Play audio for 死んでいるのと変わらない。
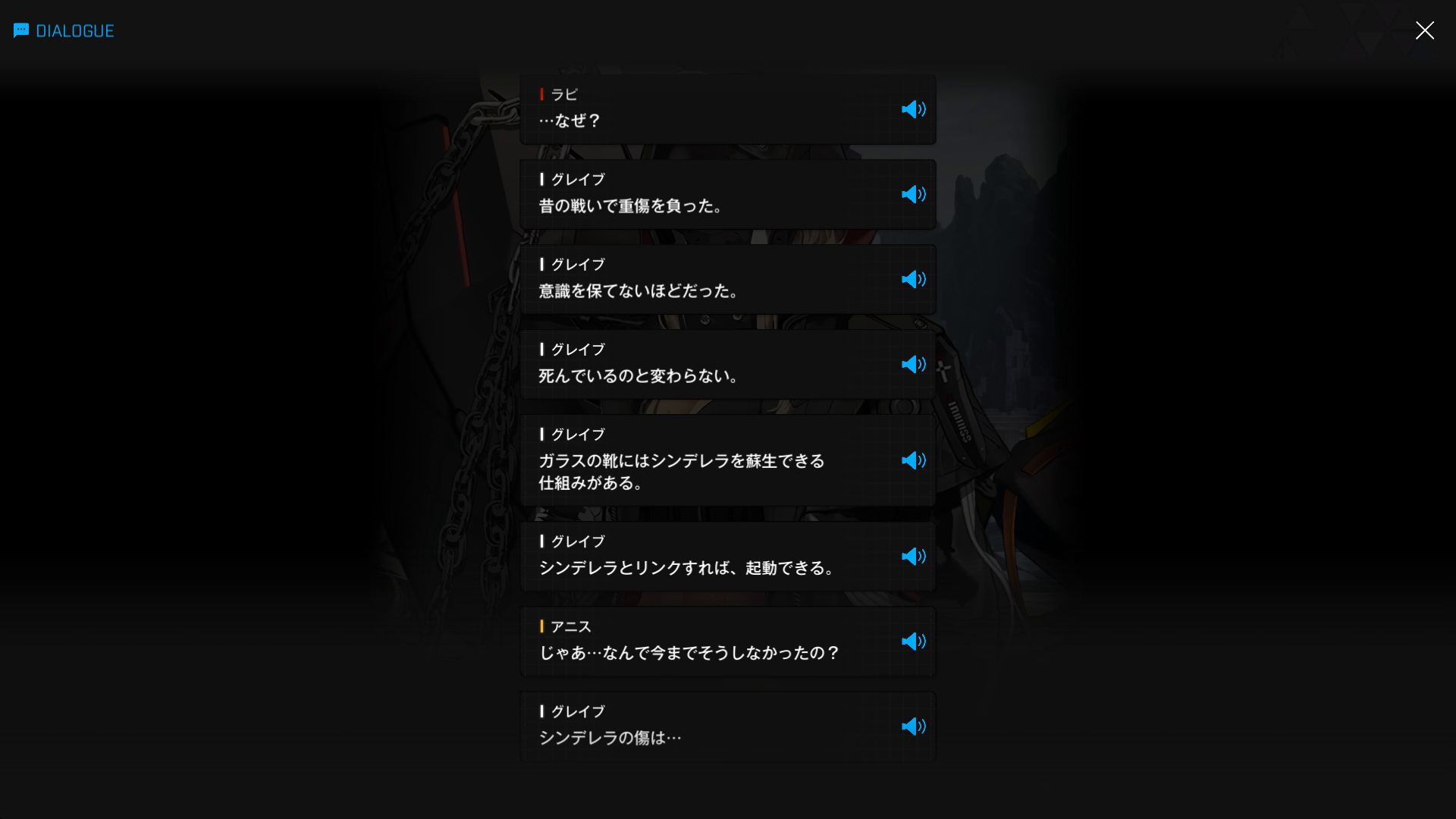 click(913, 364)
